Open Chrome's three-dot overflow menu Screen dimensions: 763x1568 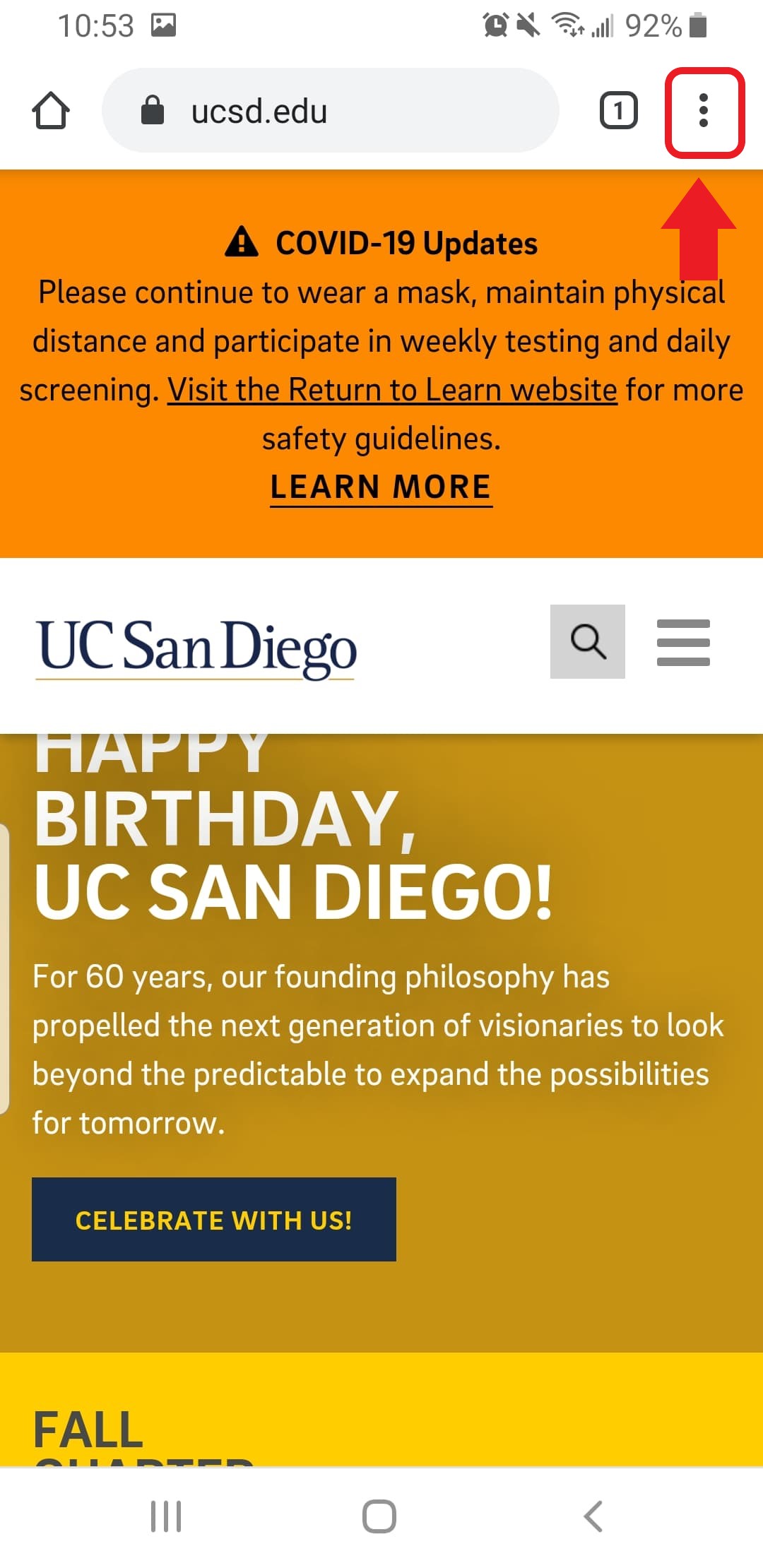click(x=703, y=111)
